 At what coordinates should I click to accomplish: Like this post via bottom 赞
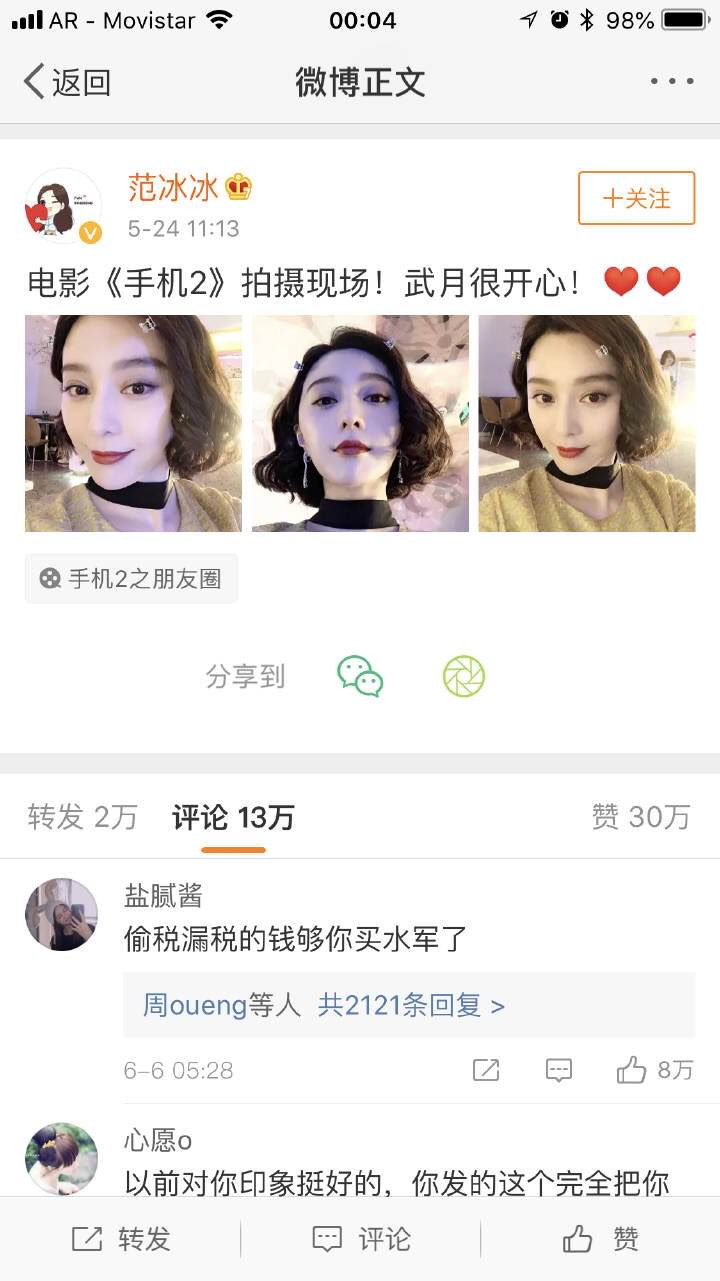click(601, 1240)
